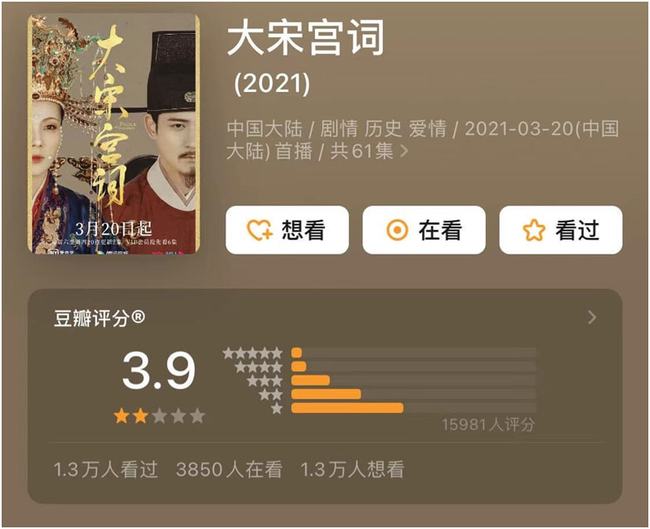Open the 大宋宫词 poster image

pyautogui.click(x=113, y=134)
